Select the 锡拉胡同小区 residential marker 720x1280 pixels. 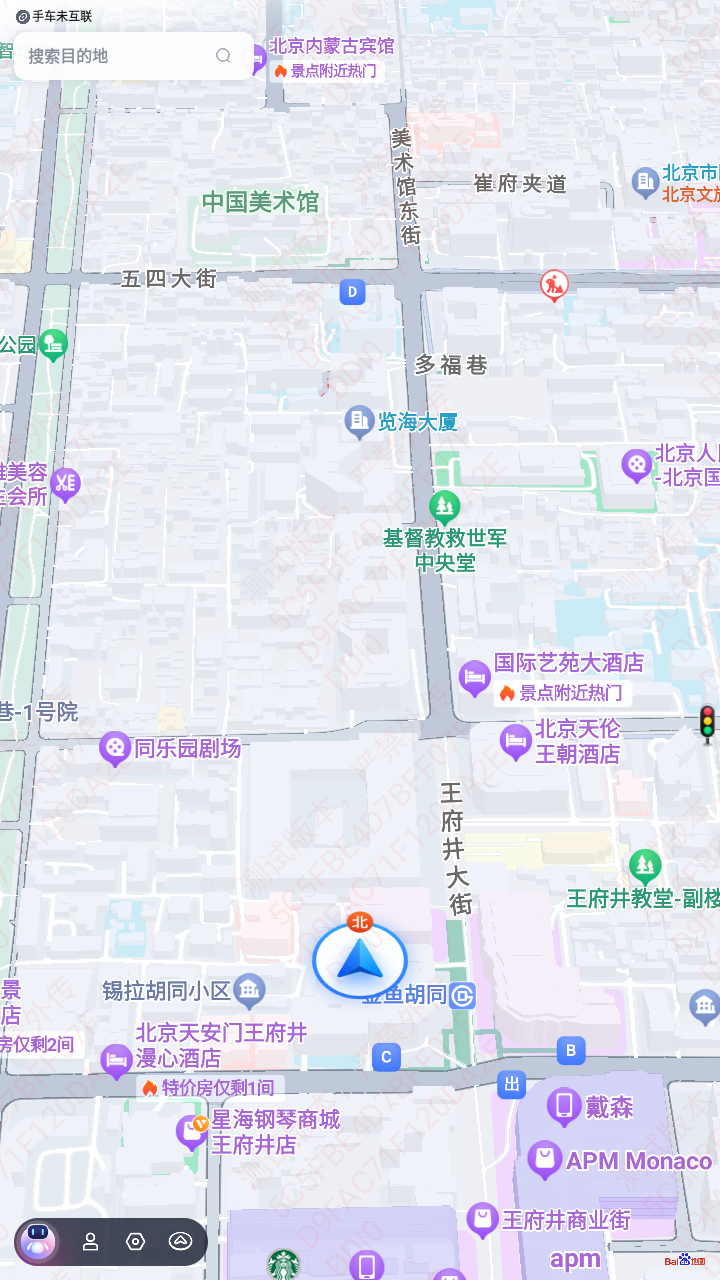pos(249,991)
